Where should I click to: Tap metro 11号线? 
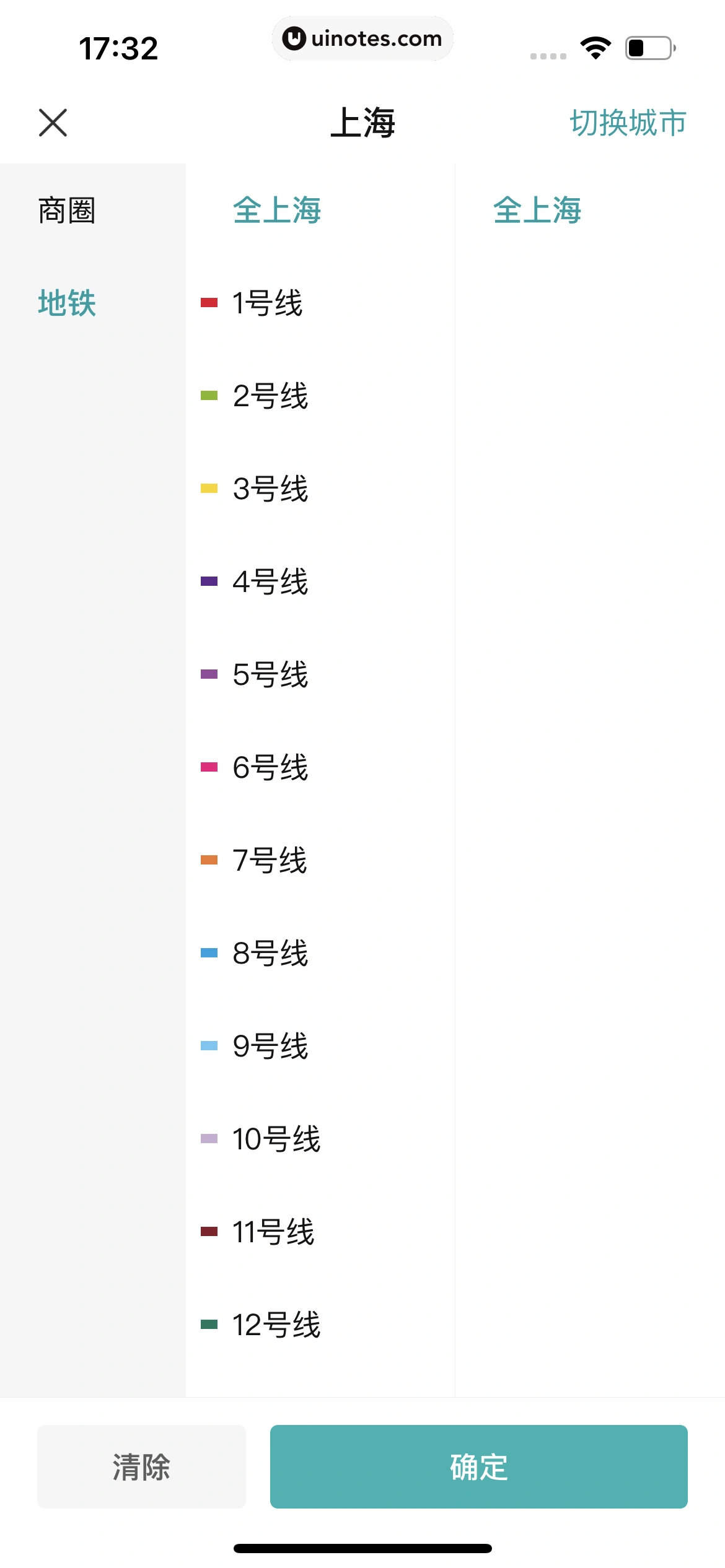320,1232
